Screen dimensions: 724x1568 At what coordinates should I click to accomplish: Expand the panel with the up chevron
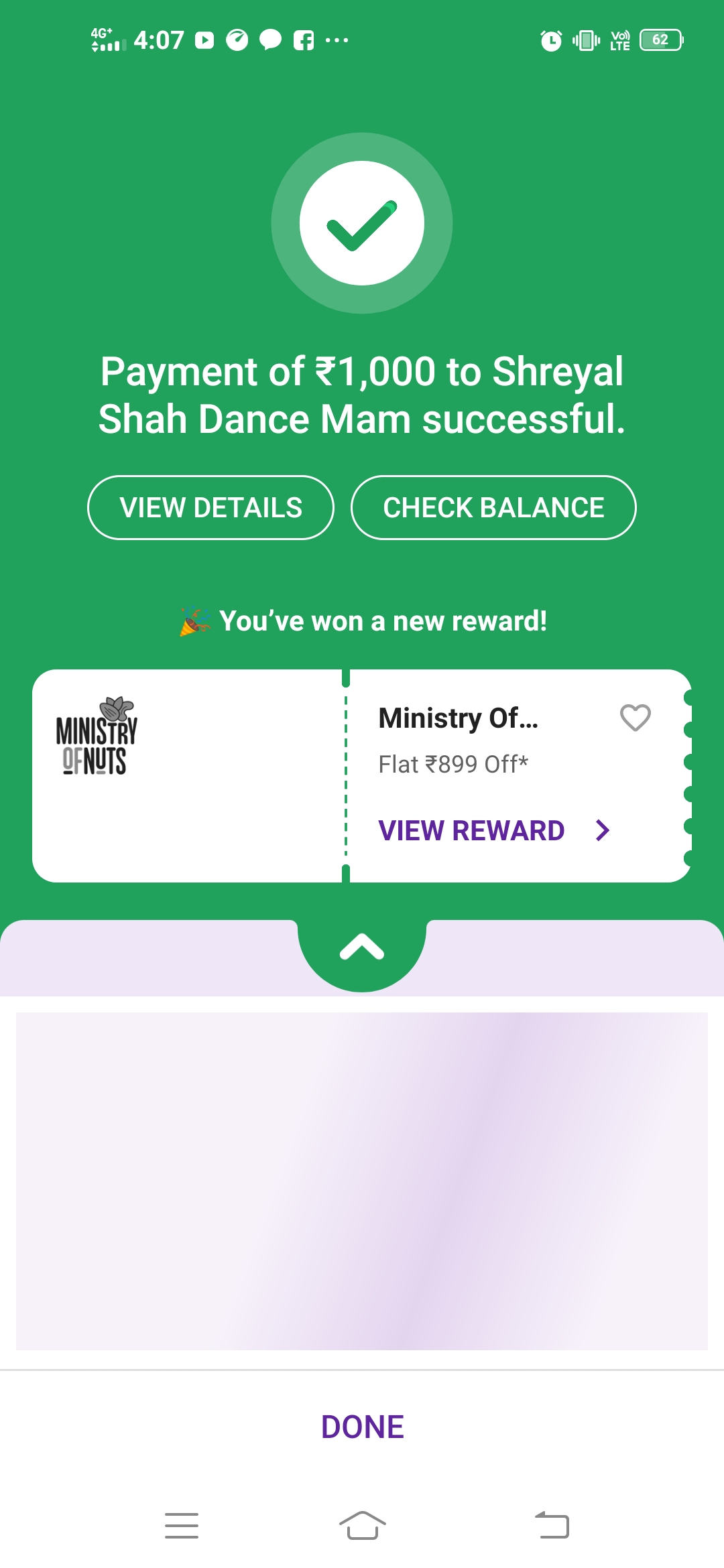(362, 946)
